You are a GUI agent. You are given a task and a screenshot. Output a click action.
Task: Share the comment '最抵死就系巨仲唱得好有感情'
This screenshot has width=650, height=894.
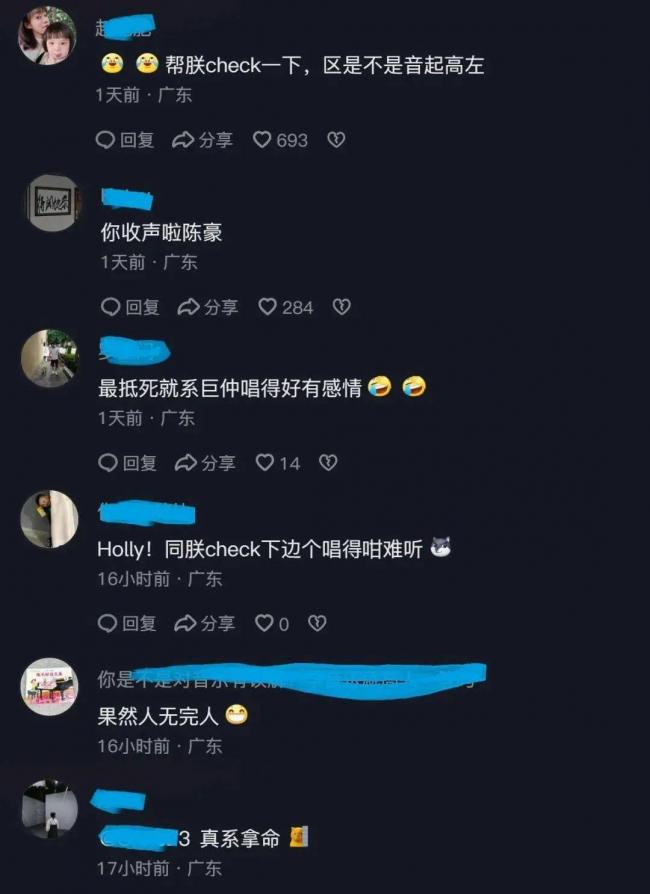(205, 463)
